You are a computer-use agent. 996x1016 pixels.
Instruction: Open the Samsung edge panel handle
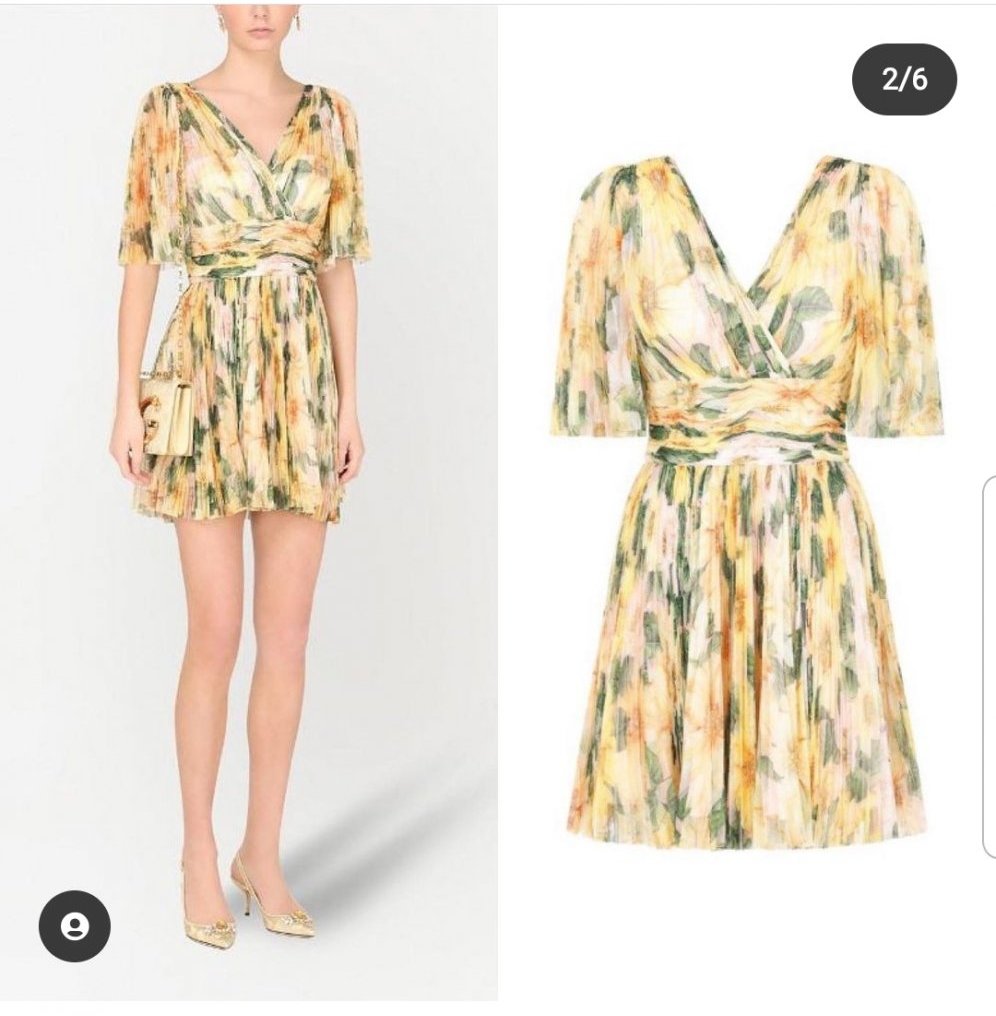tap(988, 667)
